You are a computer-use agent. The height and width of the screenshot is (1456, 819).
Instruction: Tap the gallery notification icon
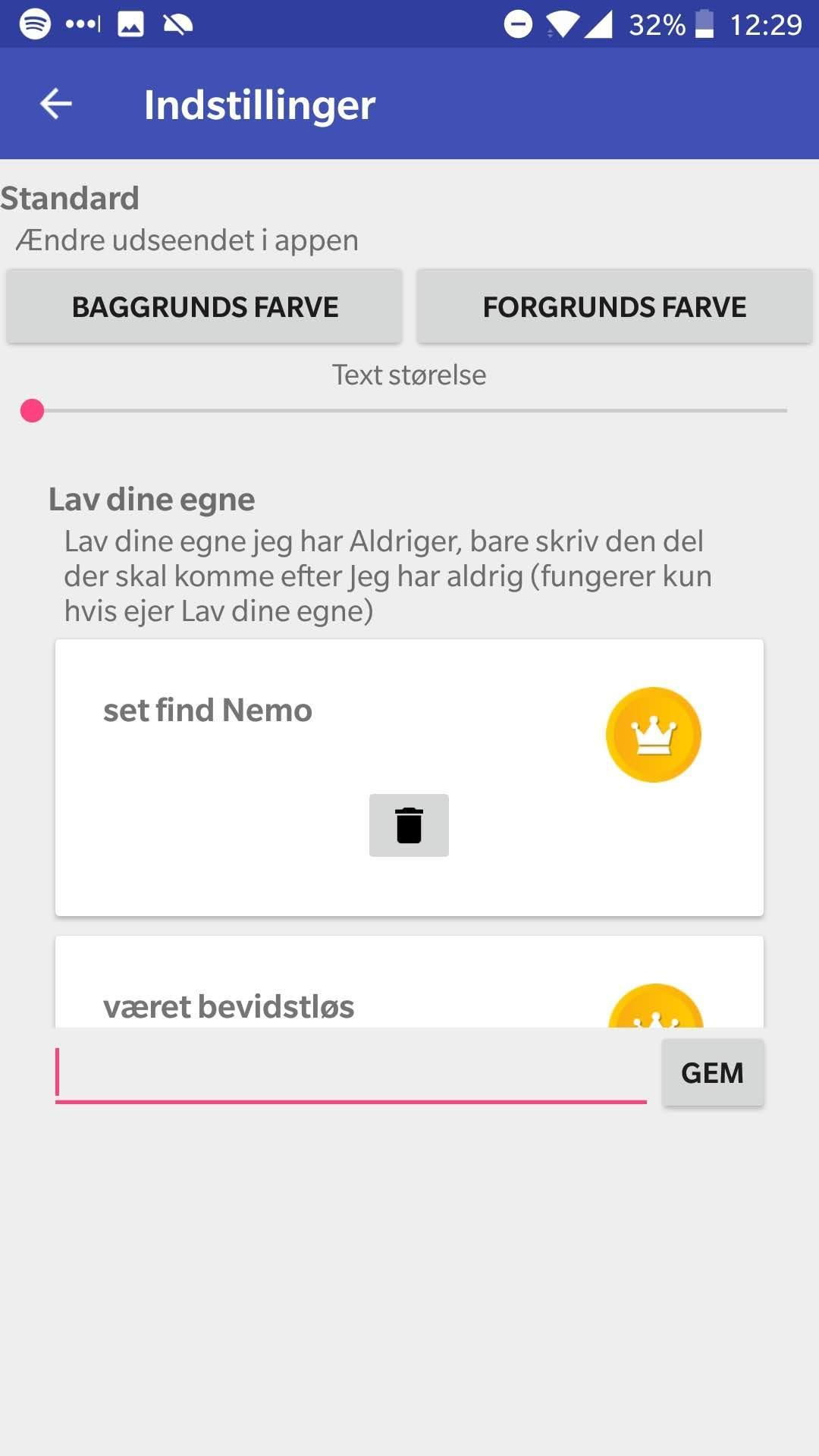pyautogui.click(x=129, y=23)
